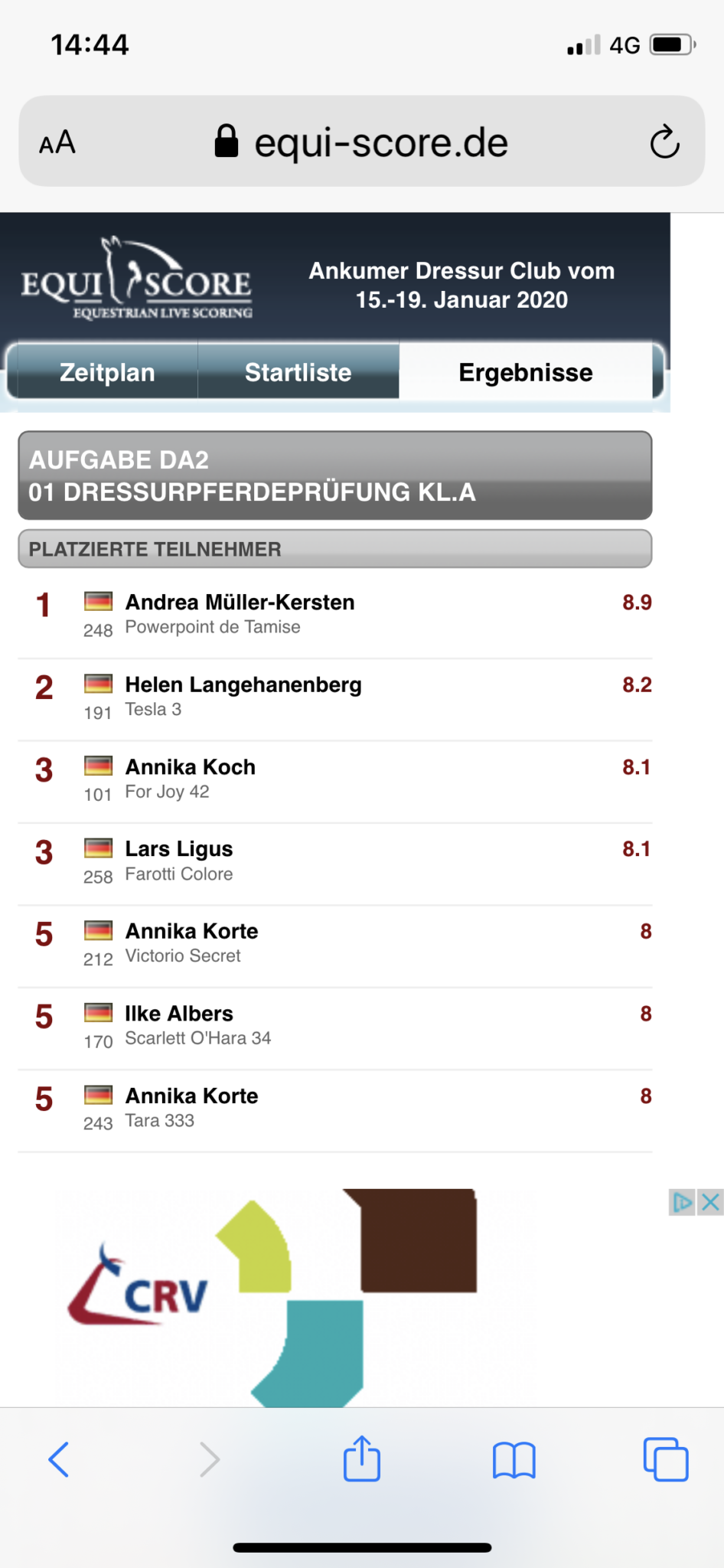
Task: Open Andrea Müller-Kersten's result row
Action: 334,615
